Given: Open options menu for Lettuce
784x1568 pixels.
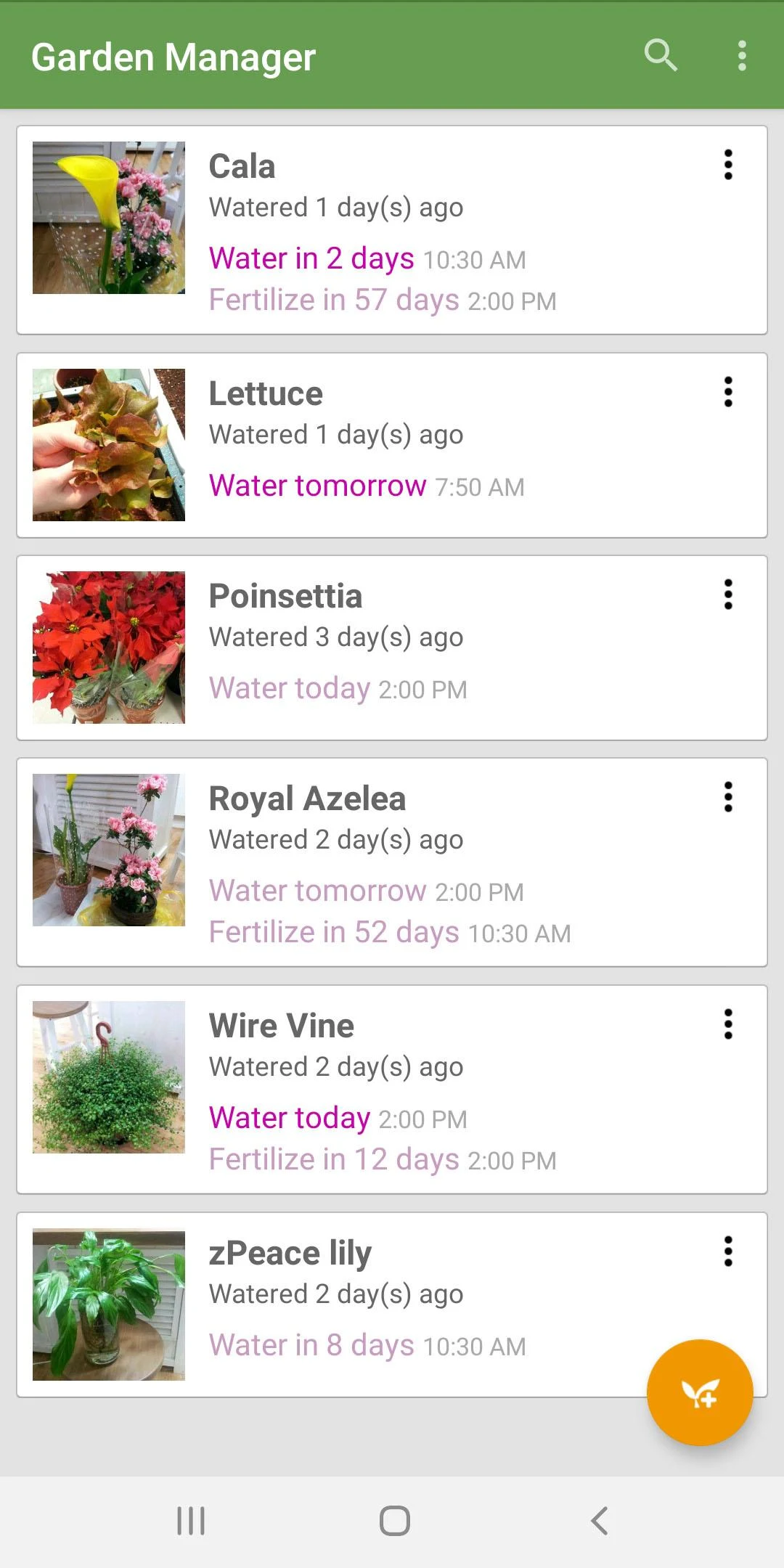Looking at the screenshot, I should point(728,392).
